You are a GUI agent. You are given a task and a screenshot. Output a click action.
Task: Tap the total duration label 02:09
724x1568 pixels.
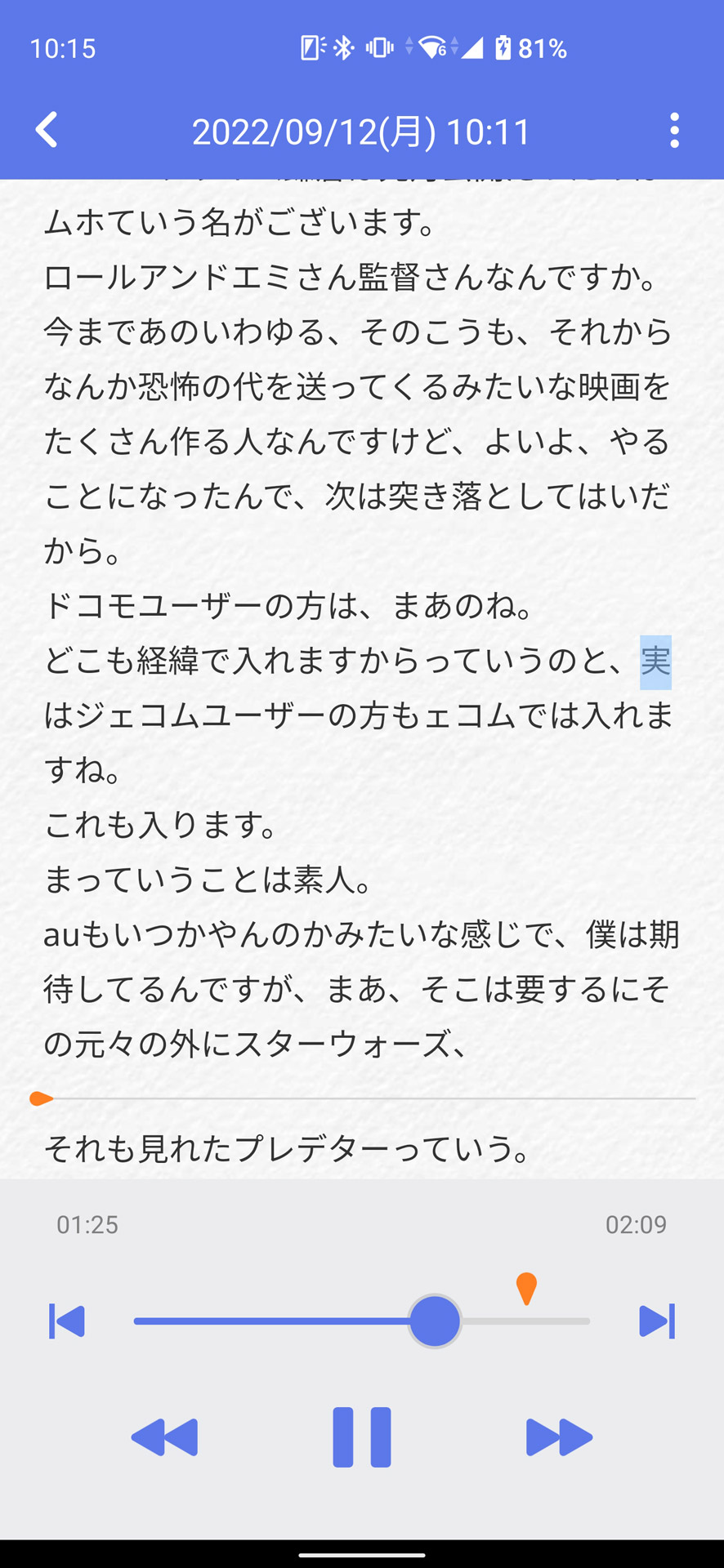tap(636, 1224)
